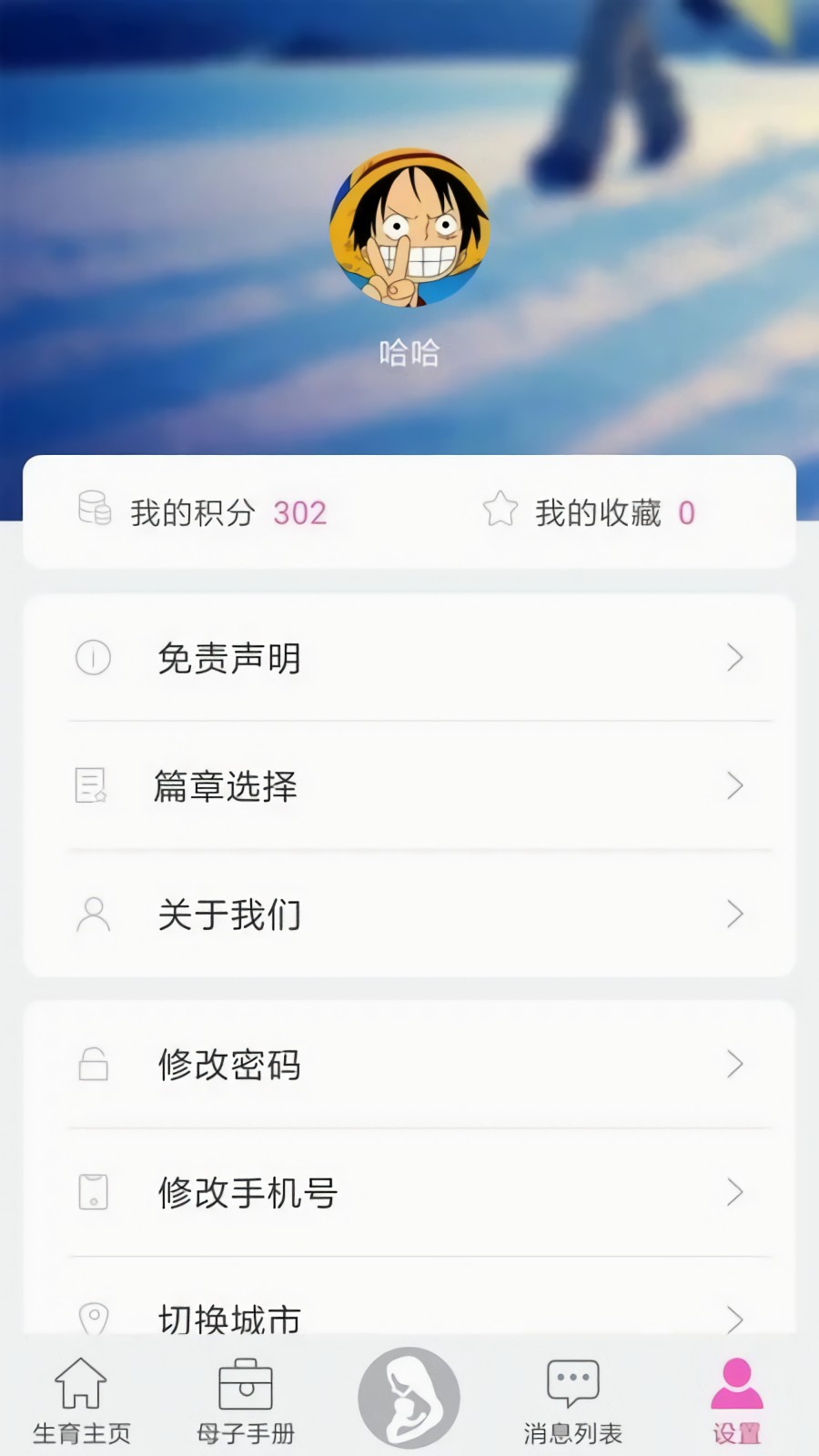The width and height of the screenshot is (819, 1456).
Task: Tap the 修改手机号 phone icon
Action: (91, 1193)
